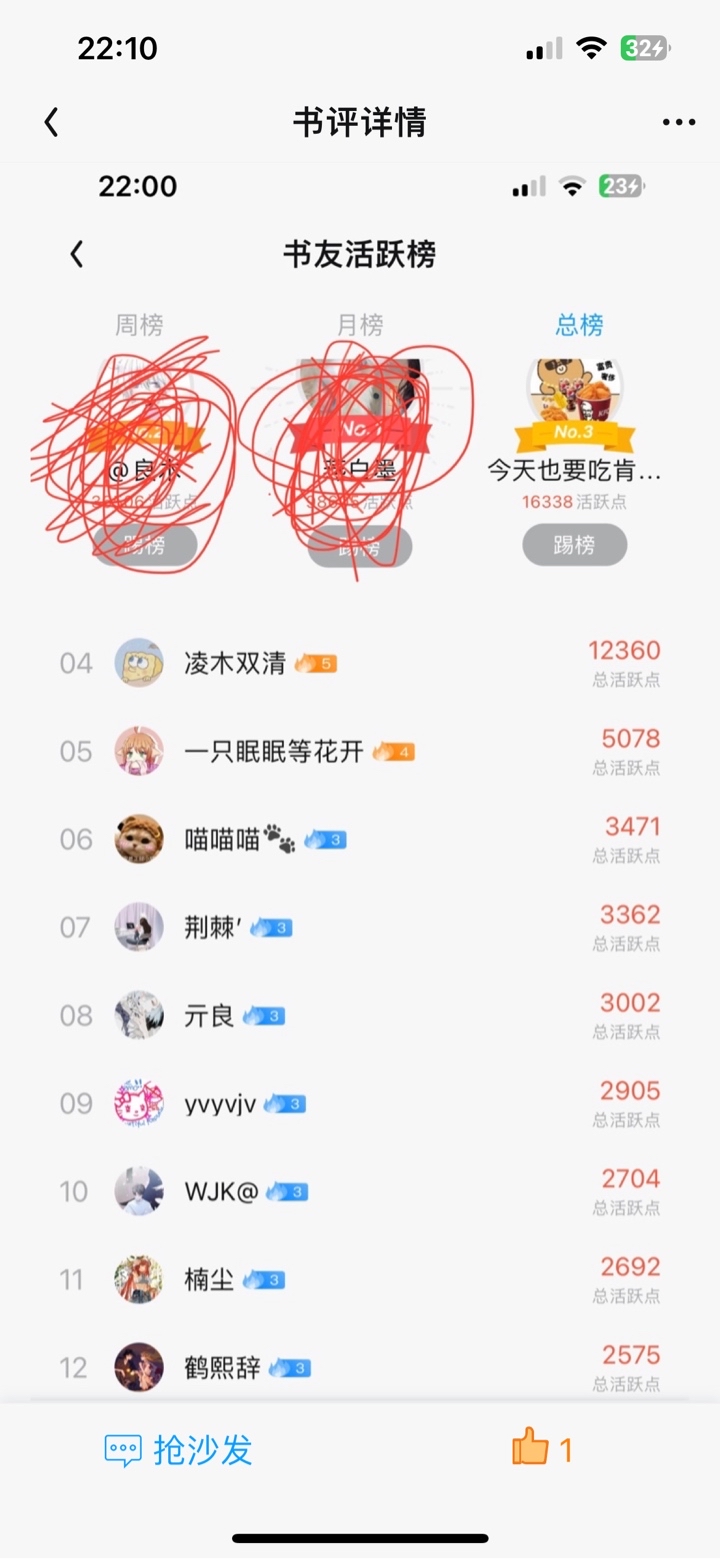The image size is (720, 1559).
Task: Open the attached leaderboard screenshot image
Action: tap(360, 780)
